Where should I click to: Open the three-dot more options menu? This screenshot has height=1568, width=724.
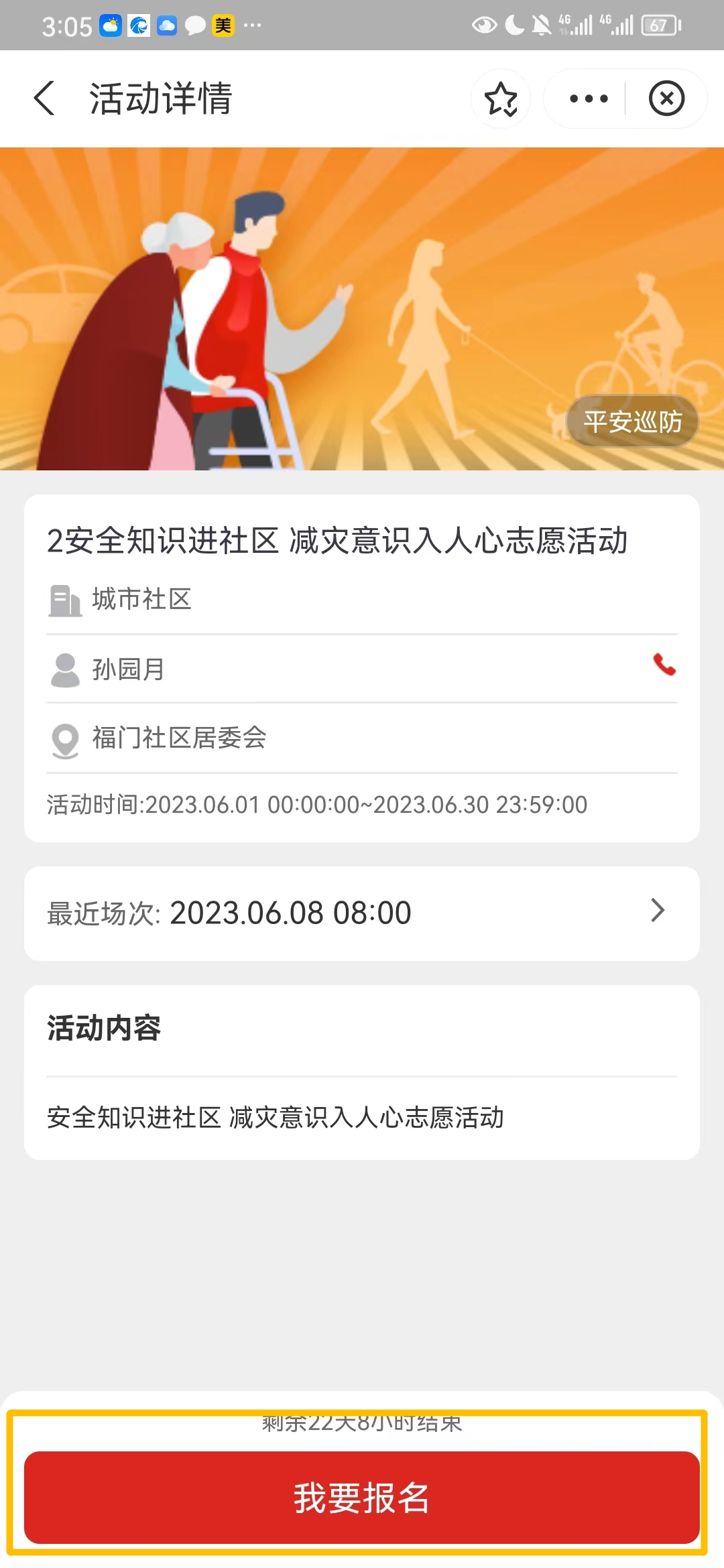pyautogui.click(x=588, y=99)
